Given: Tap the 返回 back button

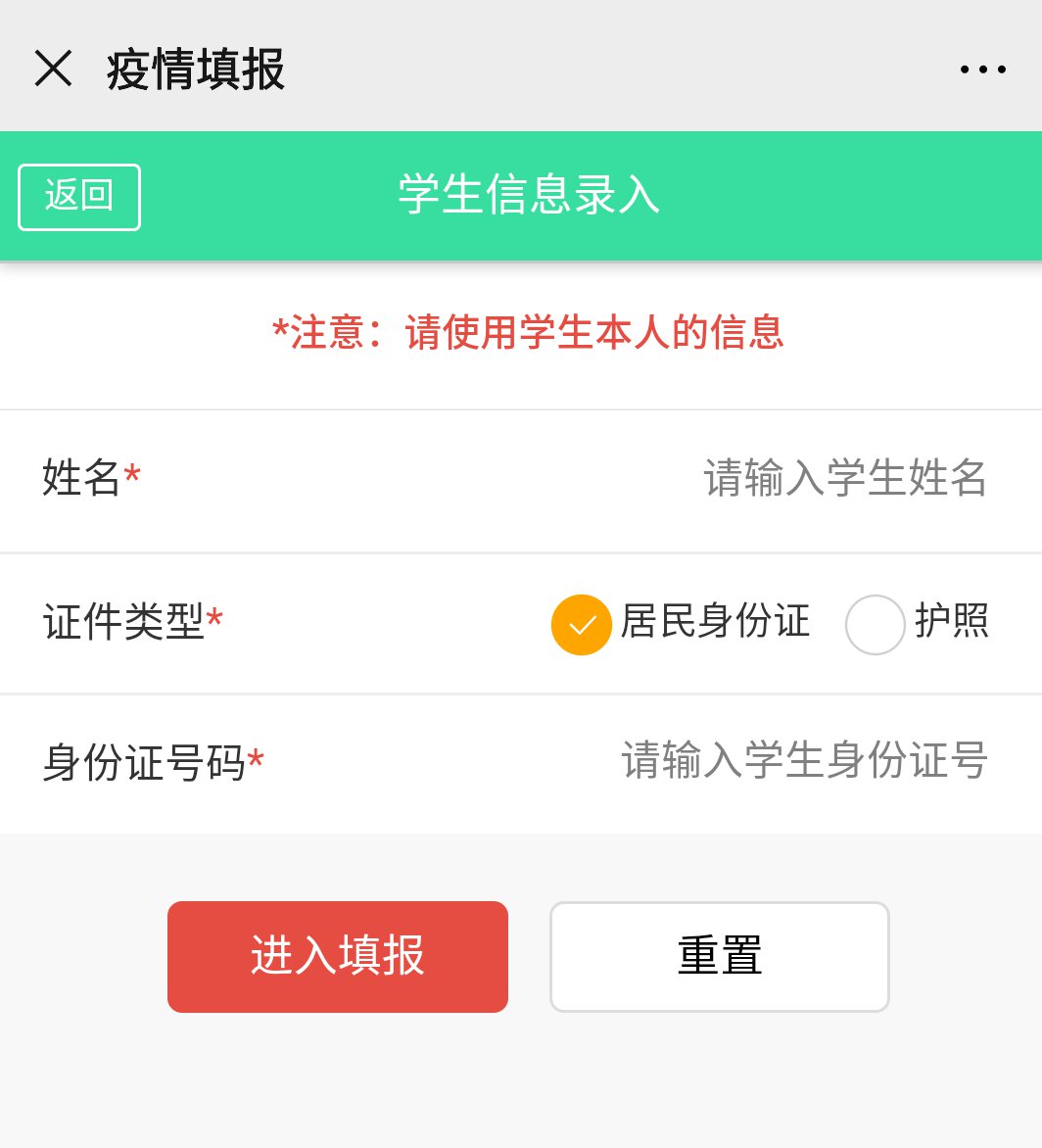Looking at the screenshot, I should [79, 197].
